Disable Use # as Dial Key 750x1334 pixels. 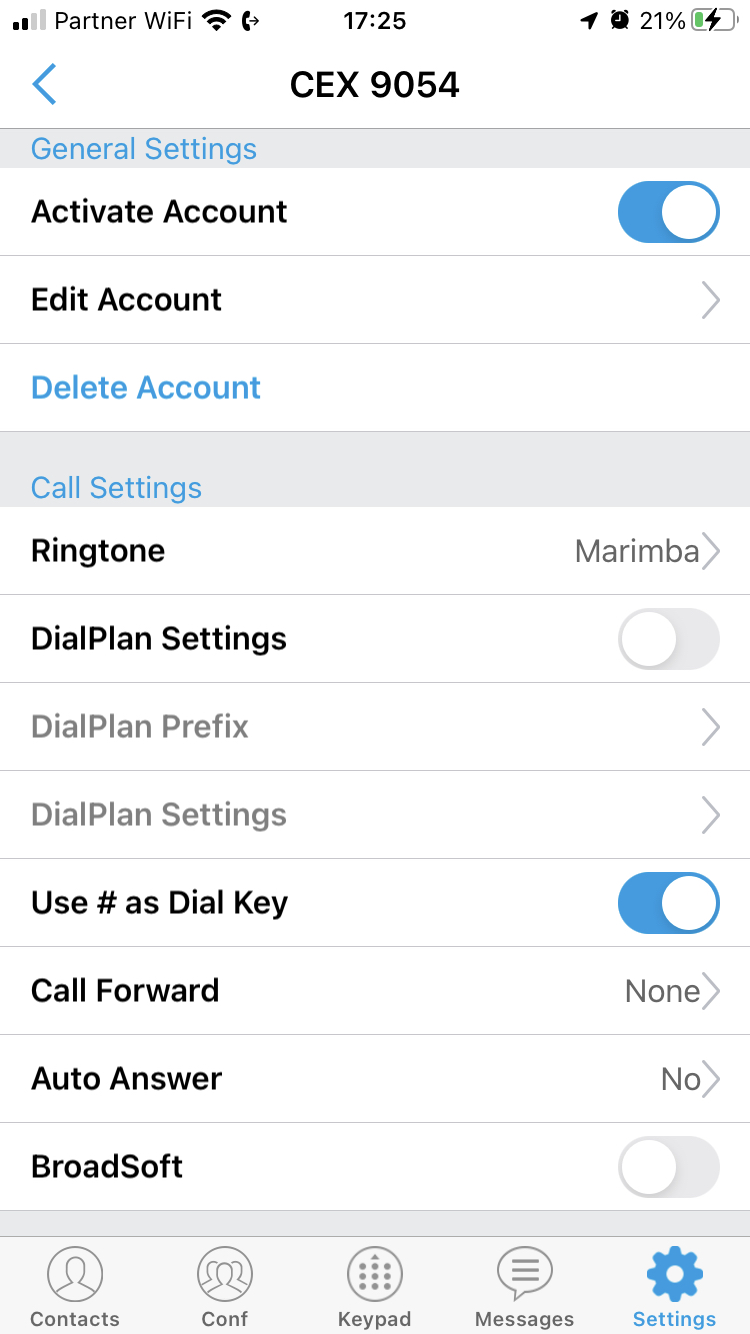[x=668, y=903]
